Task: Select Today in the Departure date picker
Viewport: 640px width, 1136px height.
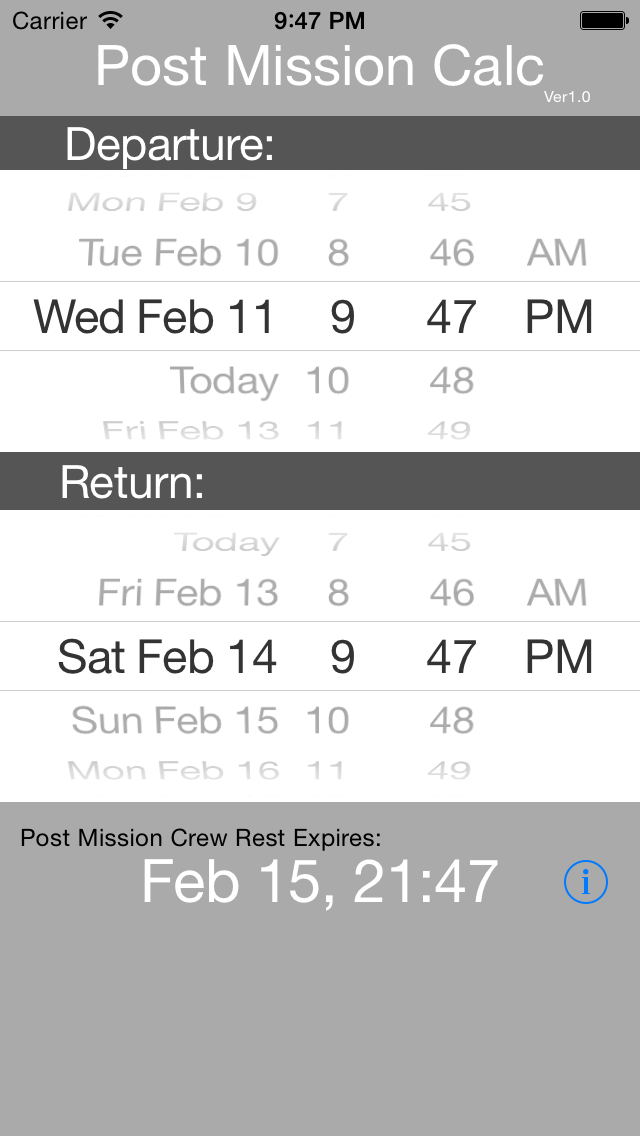Action: point(224,381)
